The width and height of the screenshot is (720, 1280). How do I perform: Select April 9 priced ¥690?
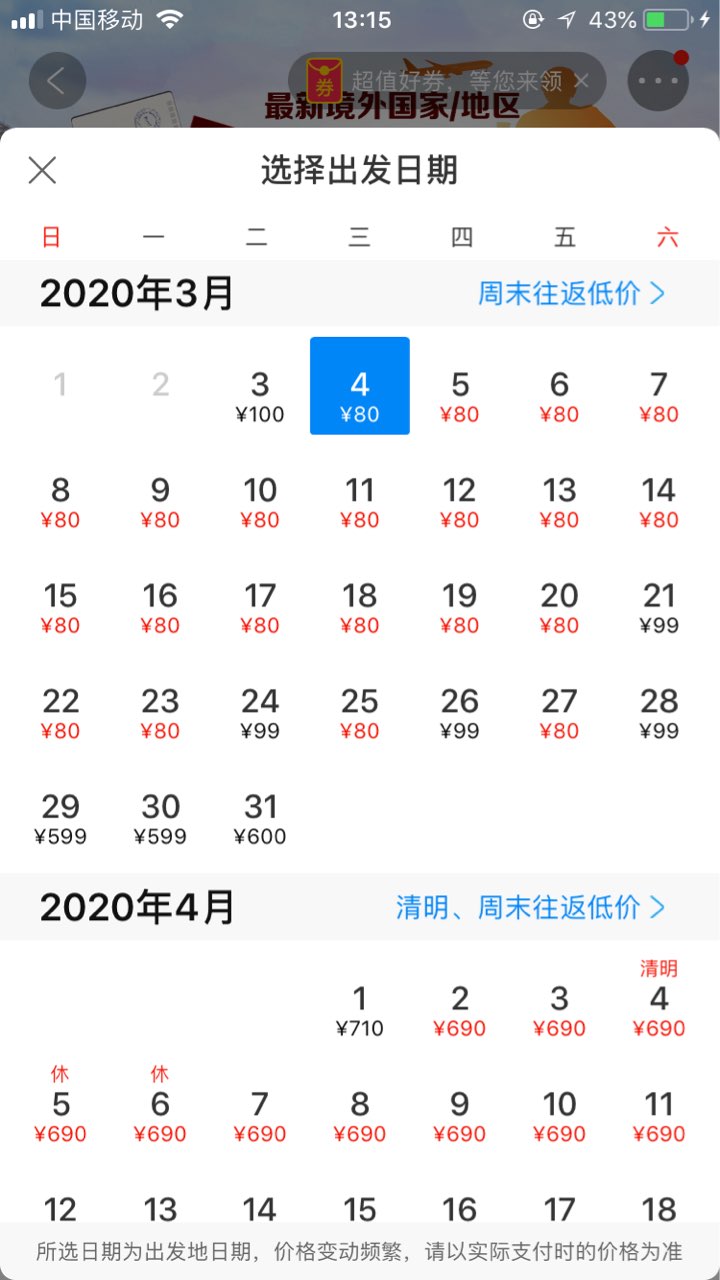[460, 1117]
